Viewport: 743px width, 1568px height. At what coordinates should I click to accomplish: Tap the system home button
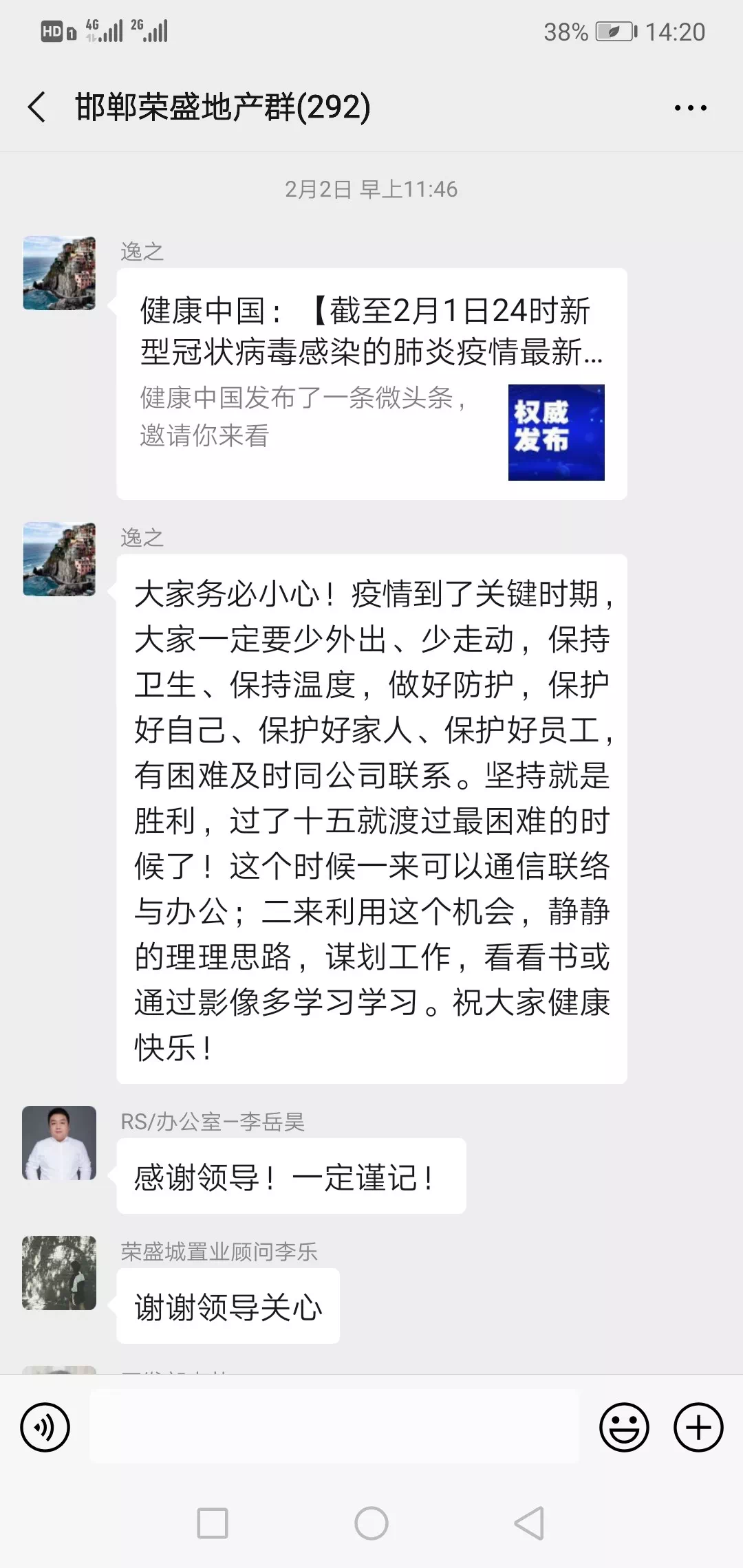click(x=371, y=1523)
